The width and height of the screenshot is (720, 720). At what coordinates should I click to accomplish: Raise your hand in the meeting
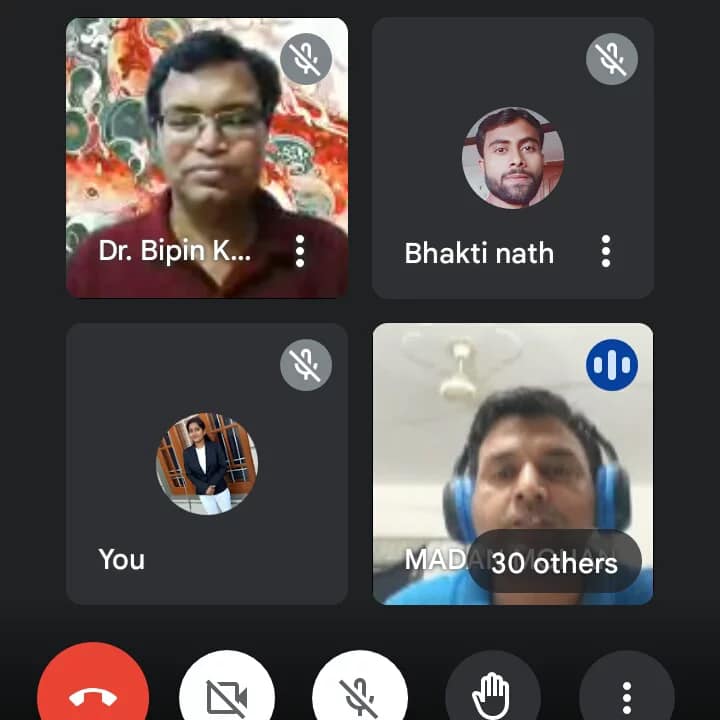pos(492,694)
